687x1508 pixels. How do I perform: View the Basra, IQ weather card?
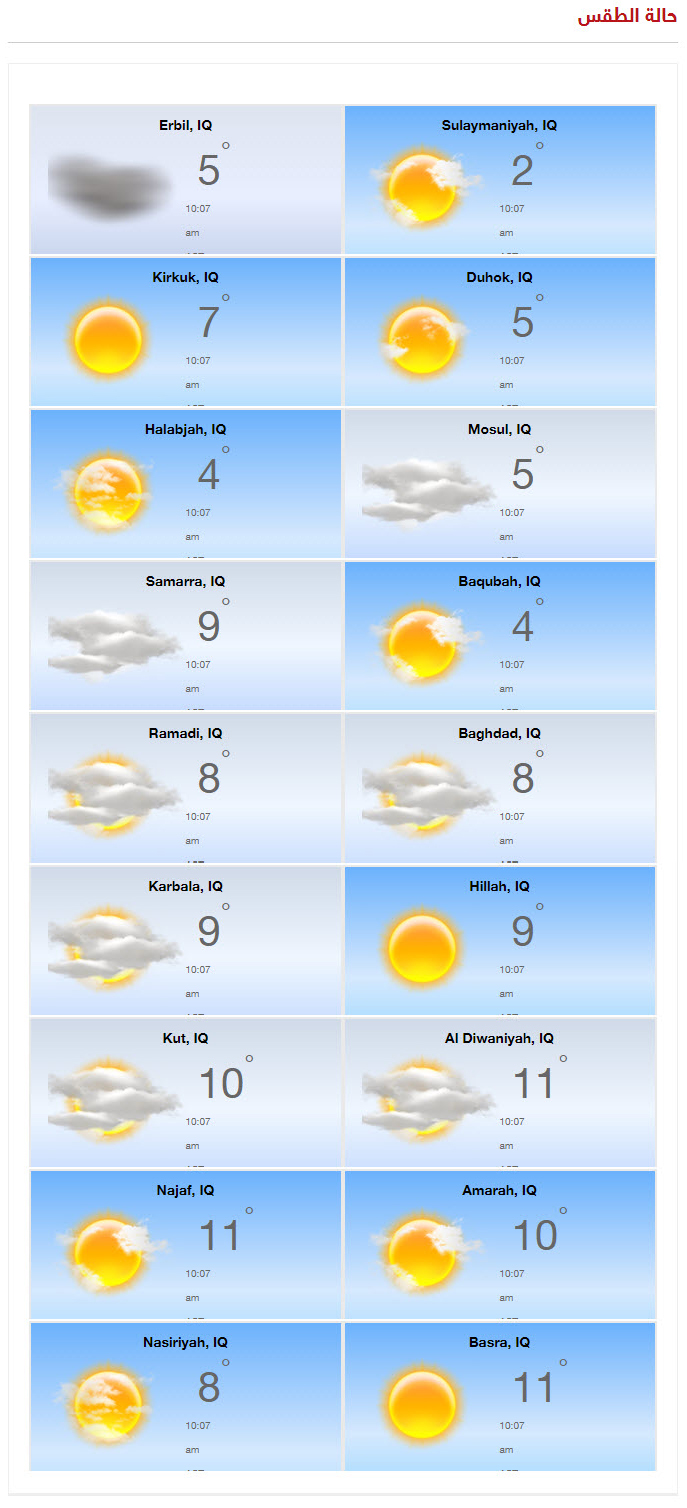tap(500, 1397)
